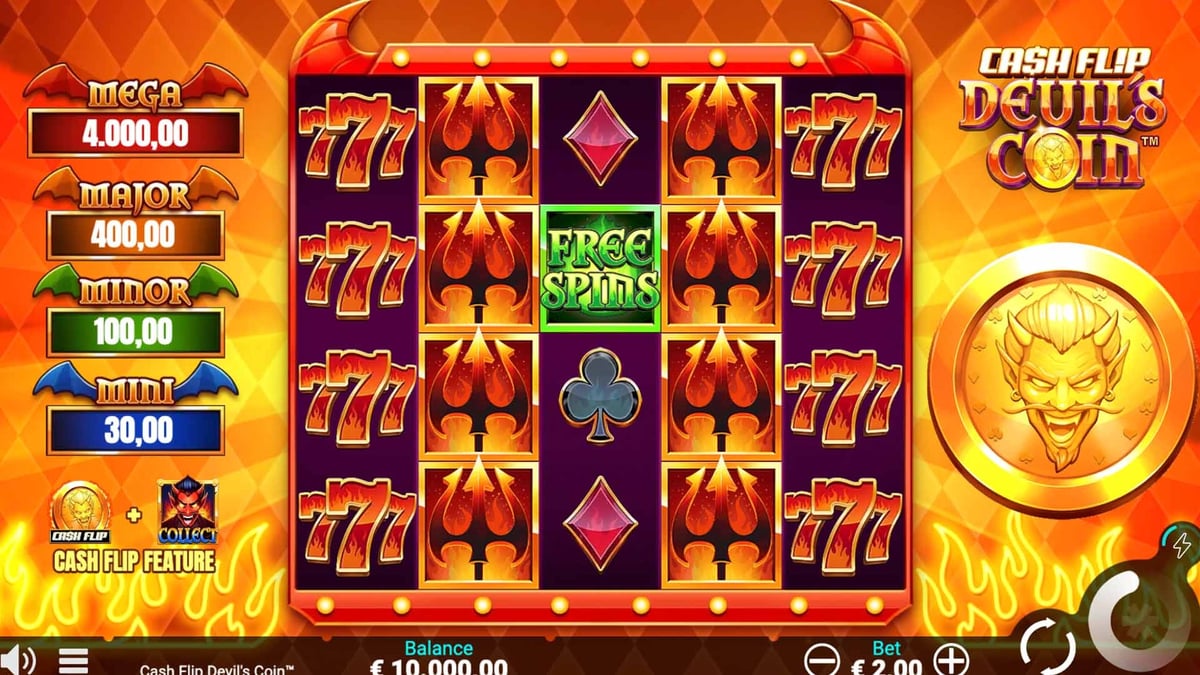Image resolution: width=1200 pixels, height=675 pixels.
Task: Open the hamburger menu
Action: point(73,661)
